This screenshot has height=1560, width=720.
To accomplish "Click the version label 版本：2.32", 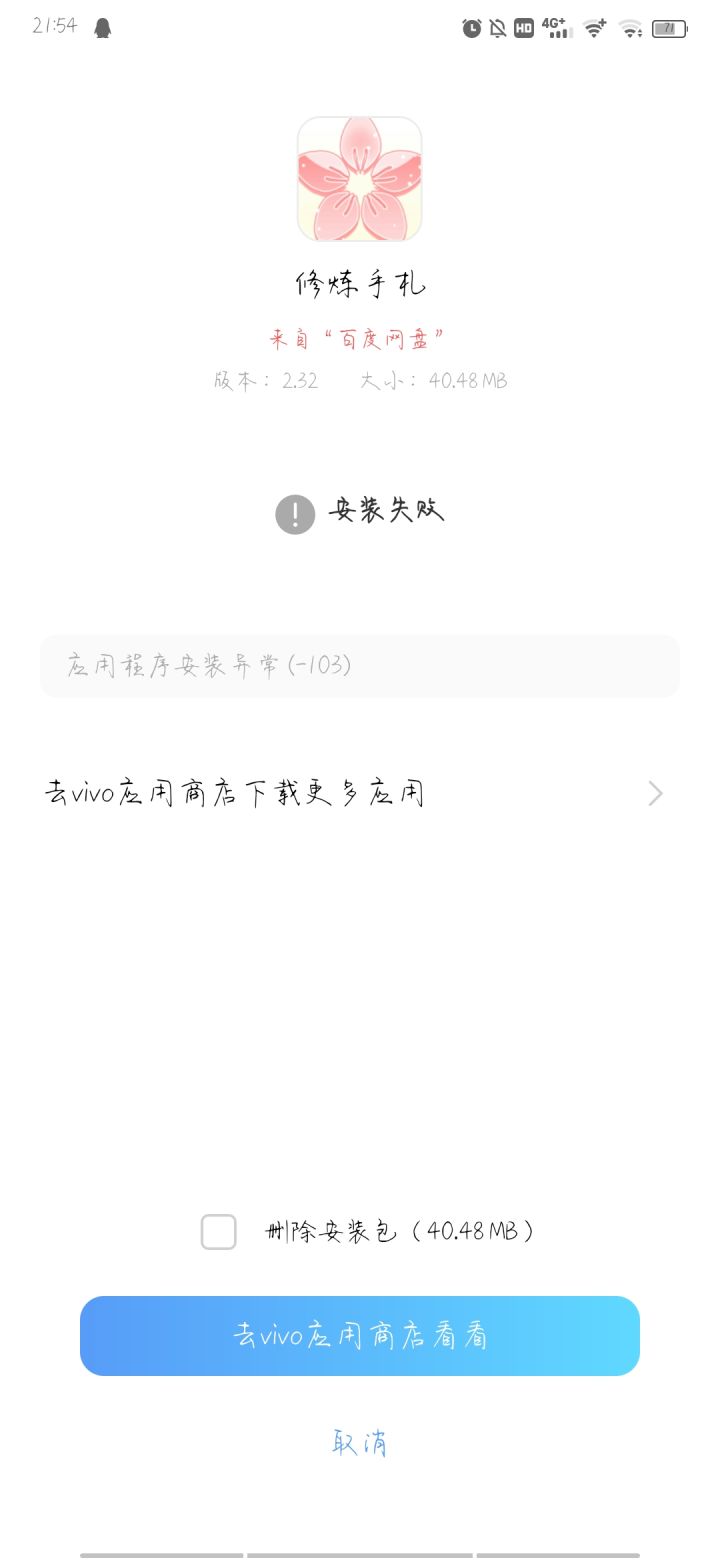I will point(266,381).
